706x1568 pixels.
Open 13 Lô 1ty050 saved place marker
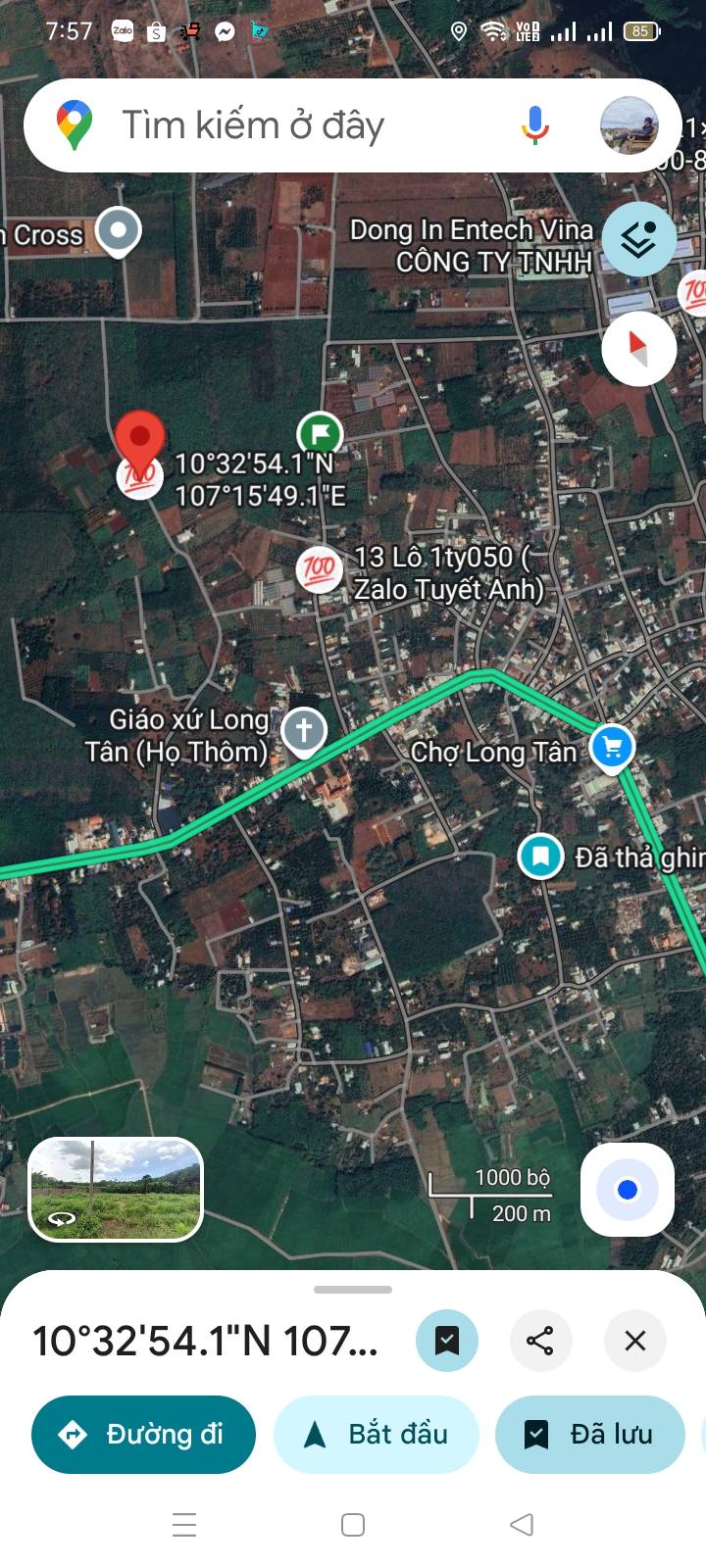tap(319, 568)
